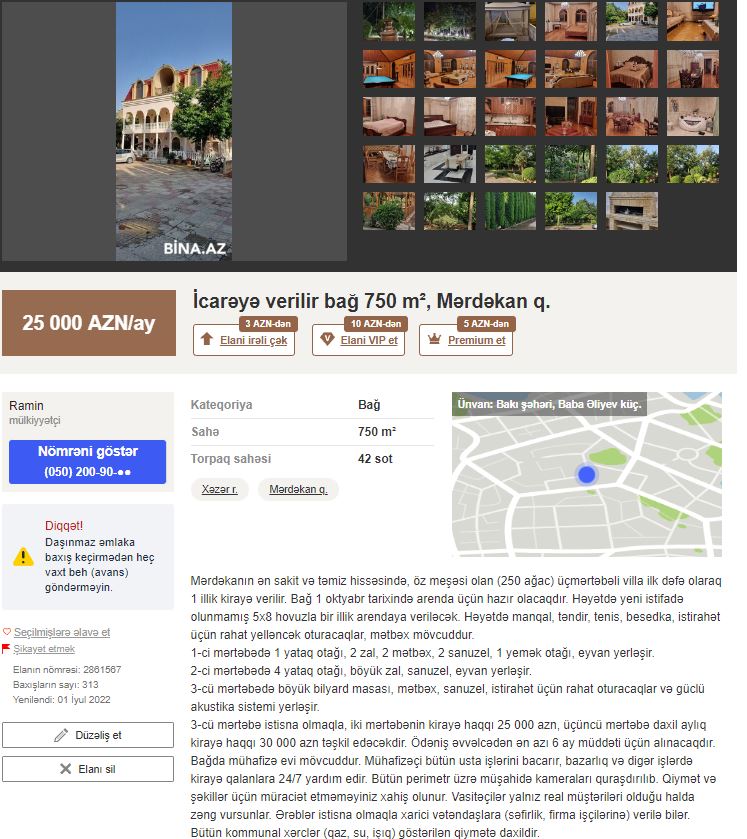Open the main villa photo
The height and width of the screenshot is (839, 747).
click(174, 131)
